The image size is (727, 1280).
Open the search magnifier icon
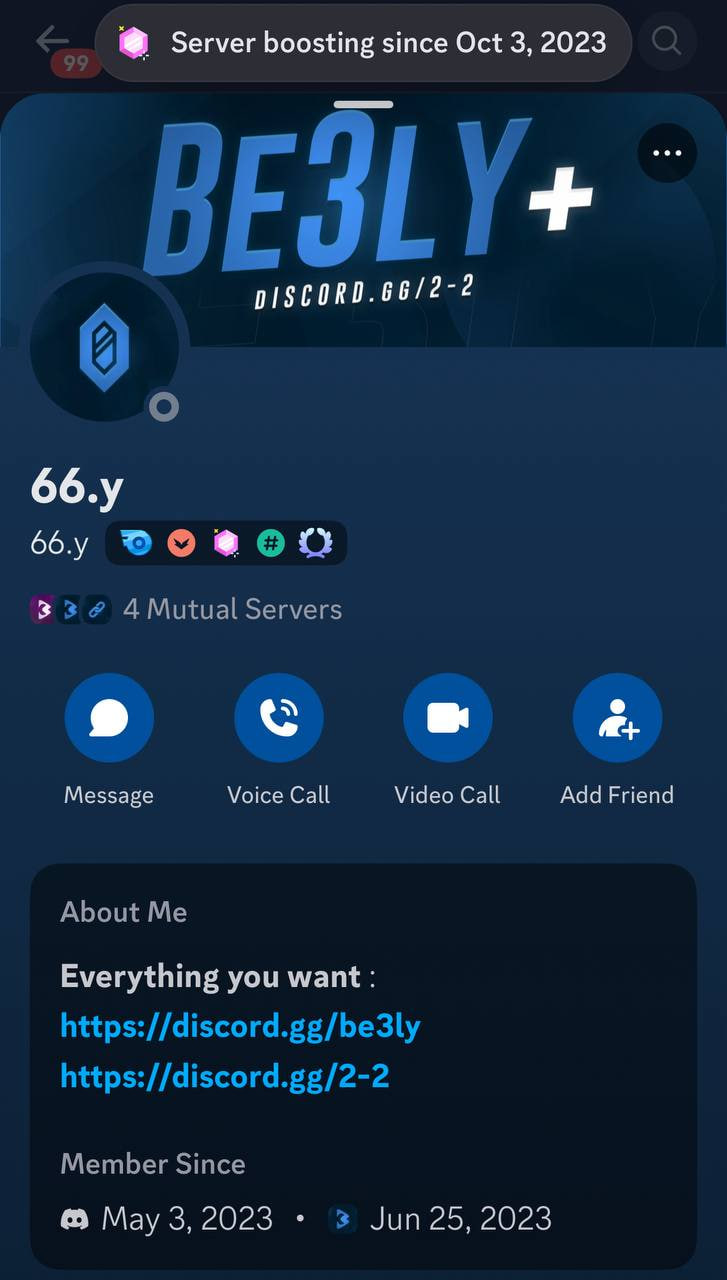(666, 41)
